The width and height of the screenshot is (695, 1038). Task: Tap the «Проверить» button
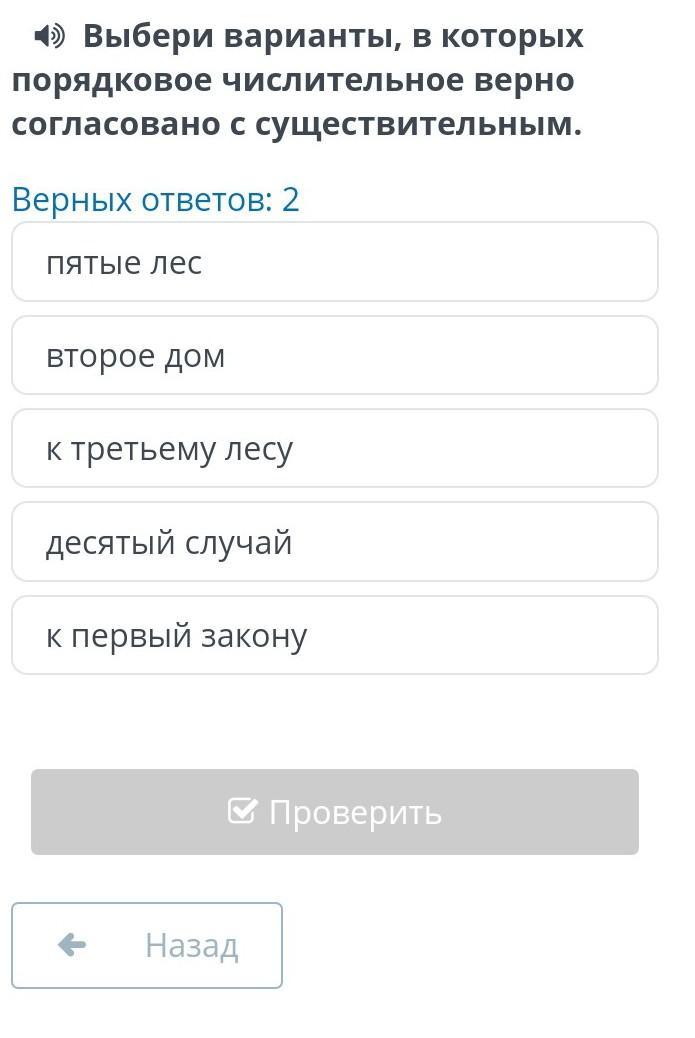(334, 812)
